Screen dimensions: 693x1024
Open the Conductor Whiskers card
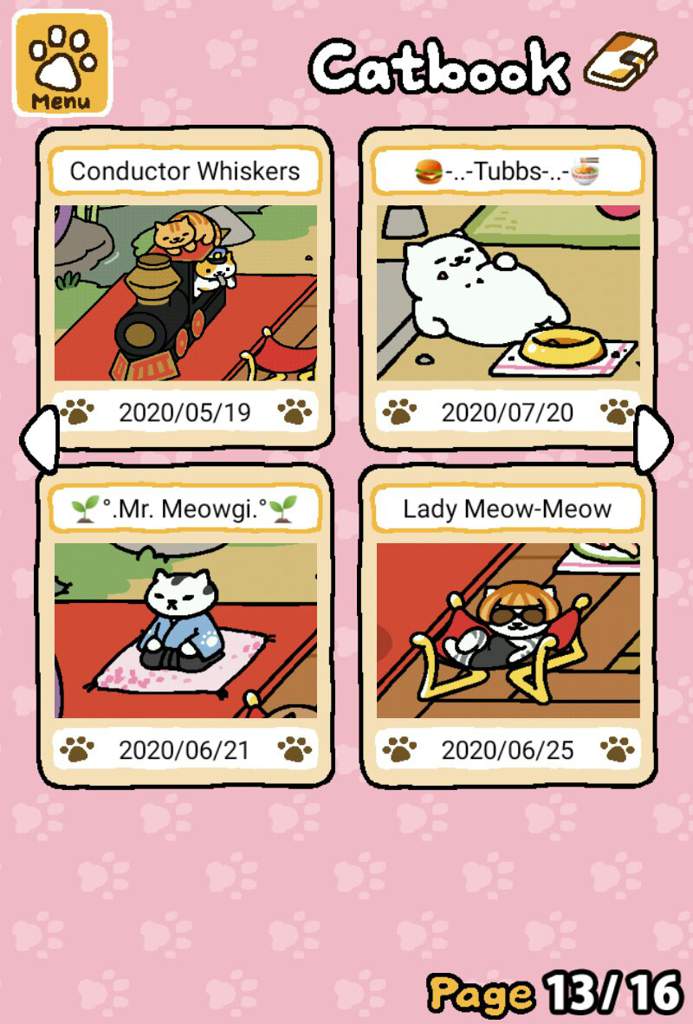point(185,292)
